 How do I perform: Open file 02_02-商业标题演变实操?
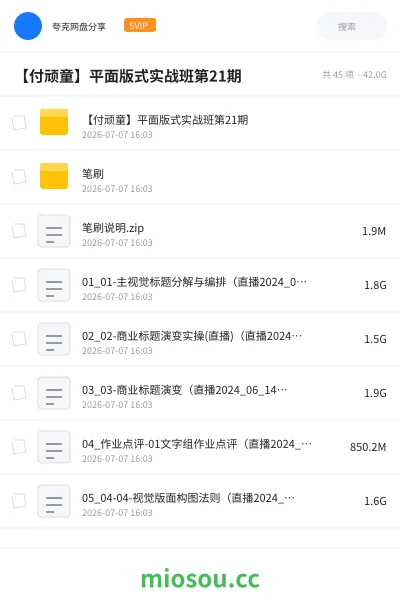tap(200, 339)
